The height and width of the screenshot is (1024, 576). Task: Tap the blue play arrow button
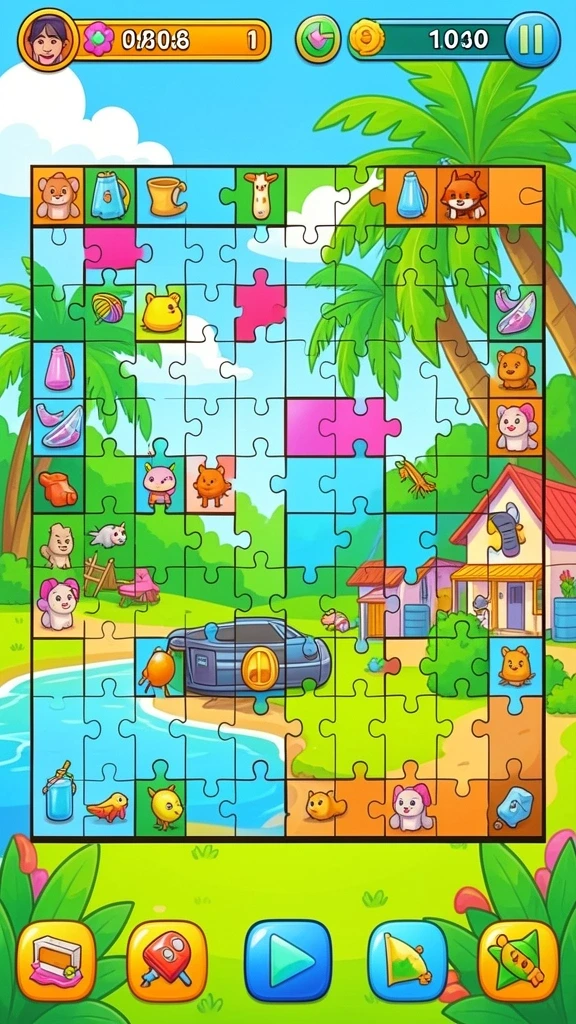pyautogui.click(x=288, y=960)
